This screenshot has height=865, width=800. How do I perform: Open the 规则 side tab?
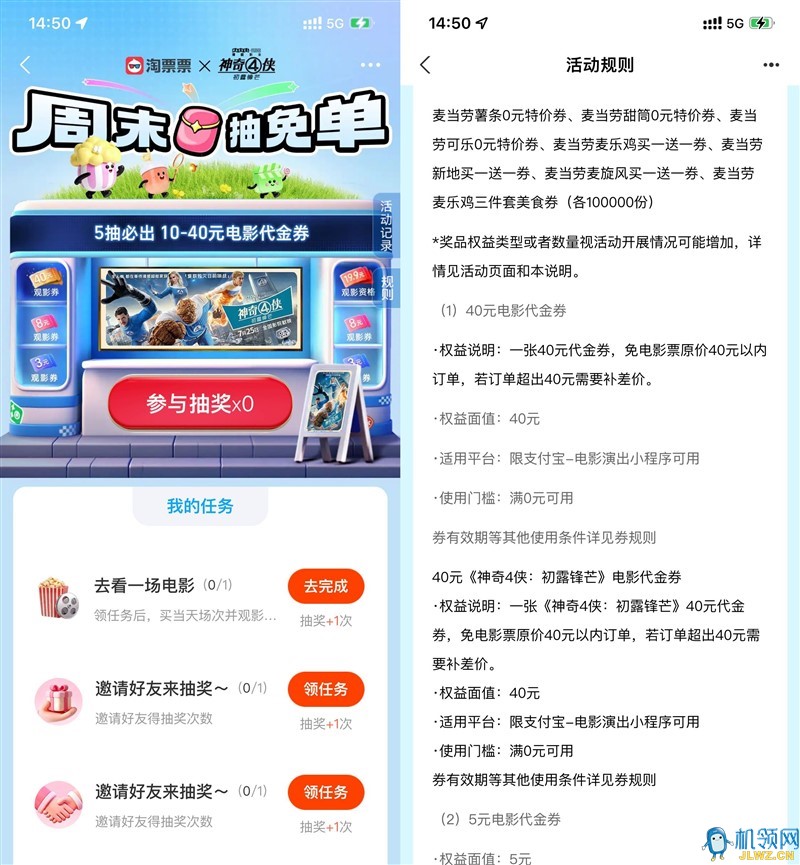coord(386,289)
